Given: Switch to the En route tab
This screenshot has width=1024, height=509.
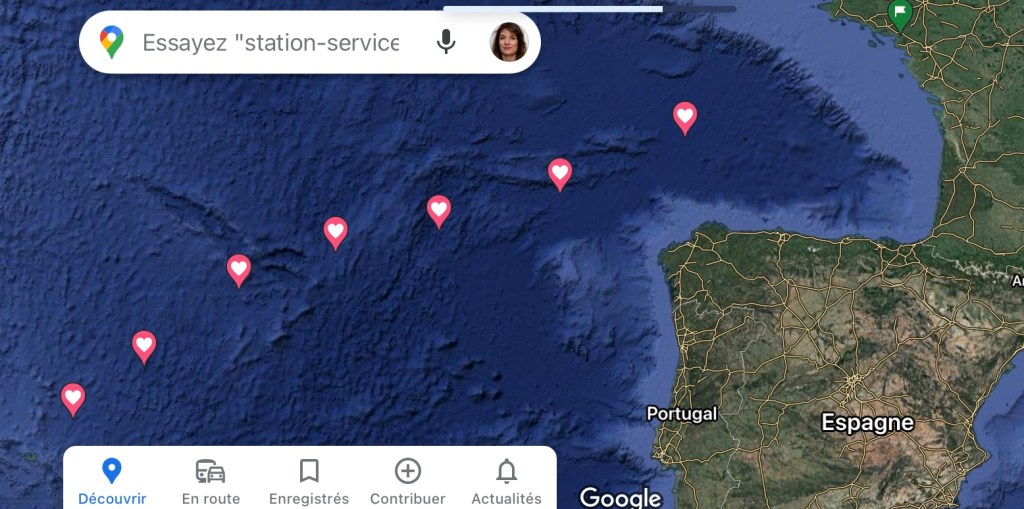Looking at the screenshot, I should tap(210, 480).
